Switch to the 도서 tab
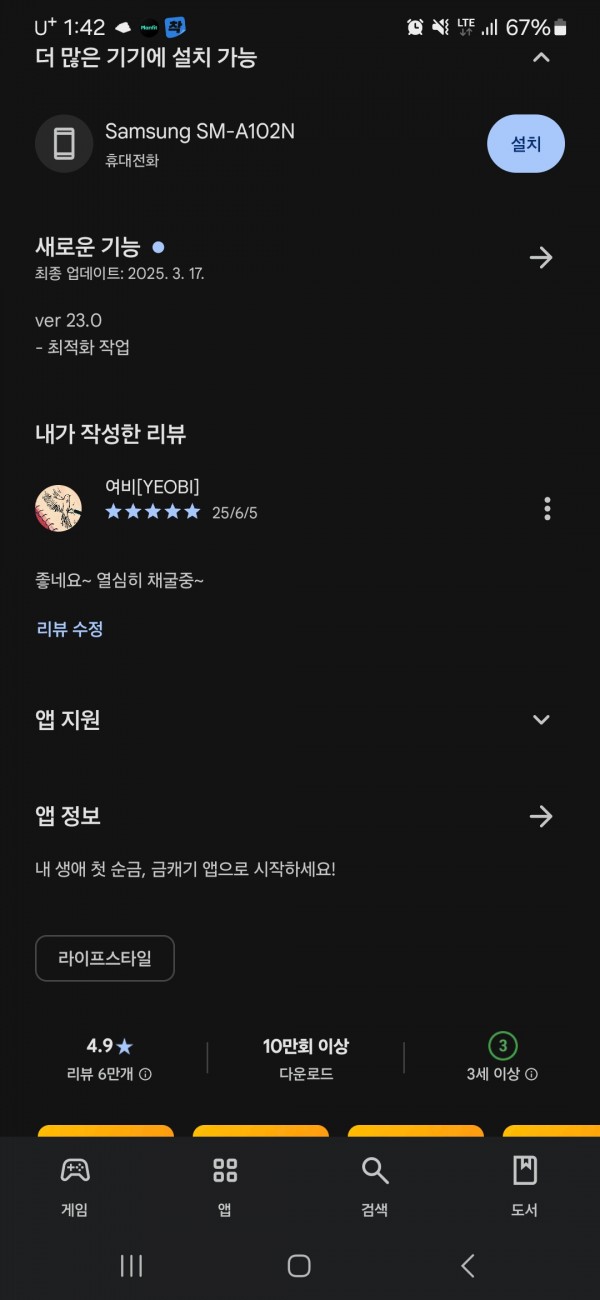The height and width of the screenshot is (1300, 600). tap(525, 1187)
